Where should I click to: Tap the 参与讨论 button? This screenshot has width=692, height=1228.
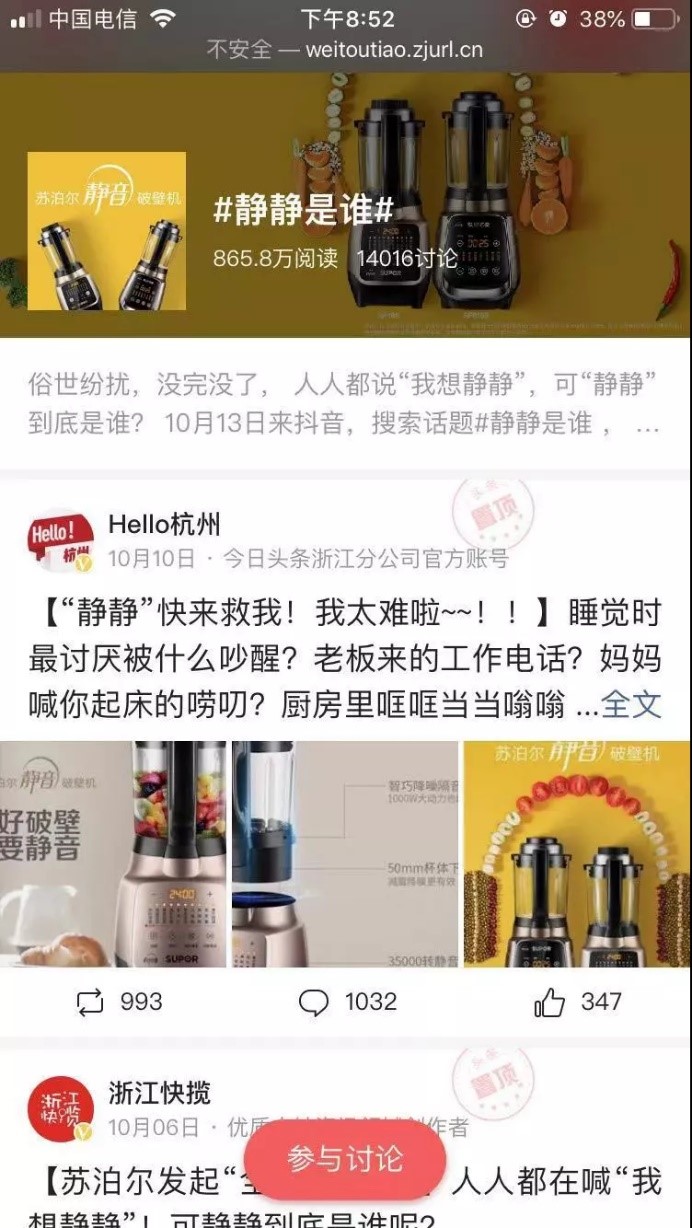[x=345, y=1159]
